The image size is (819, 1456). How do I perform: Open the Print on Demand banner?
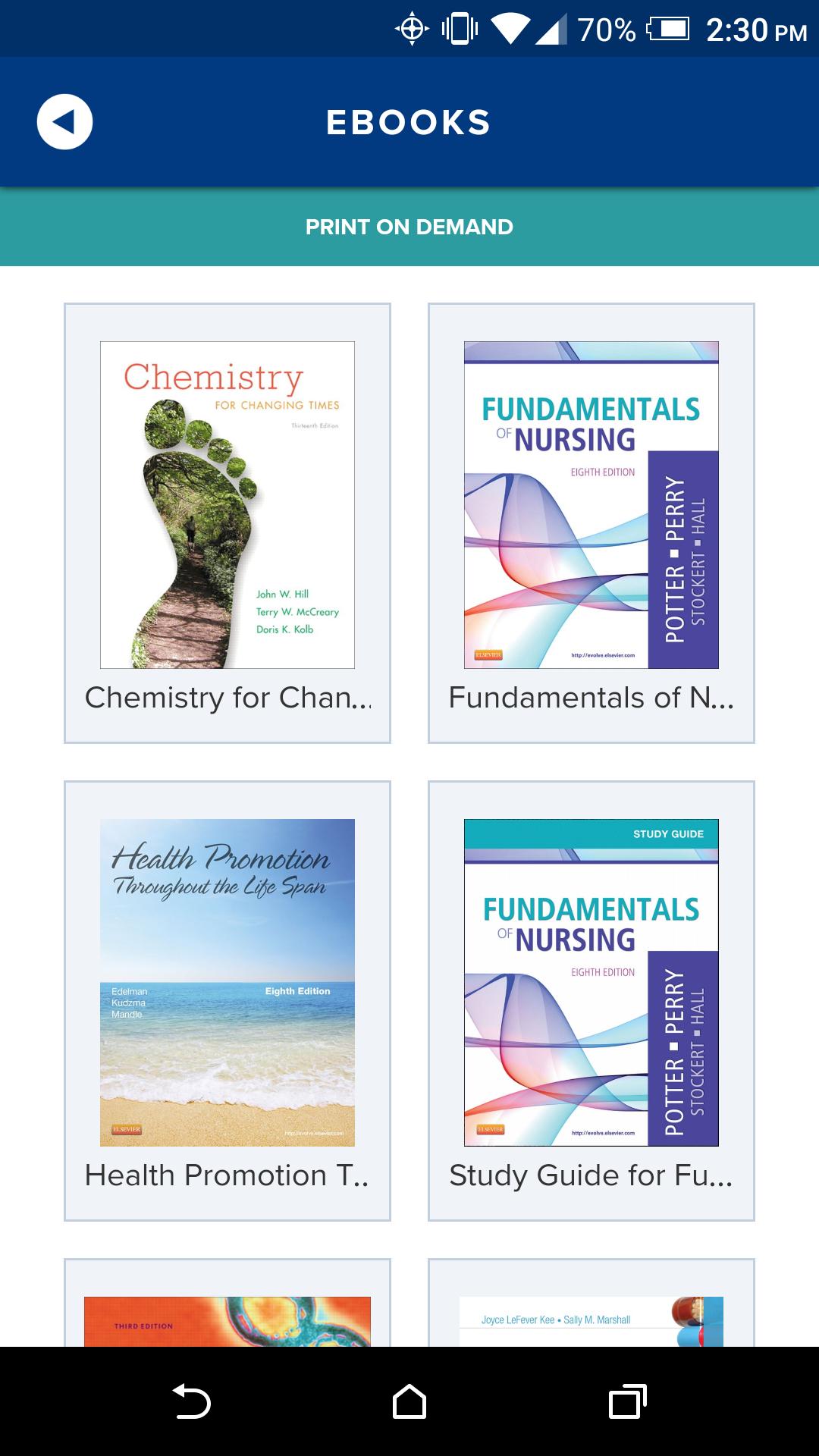pos(409,227)
